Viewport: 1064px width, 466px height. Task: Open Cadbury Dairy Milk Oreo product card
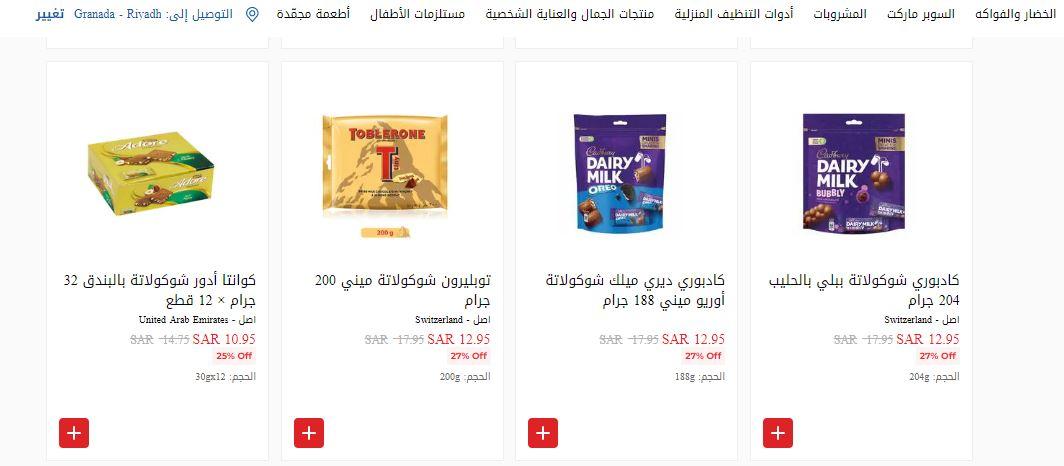click(x=626, y=173)
